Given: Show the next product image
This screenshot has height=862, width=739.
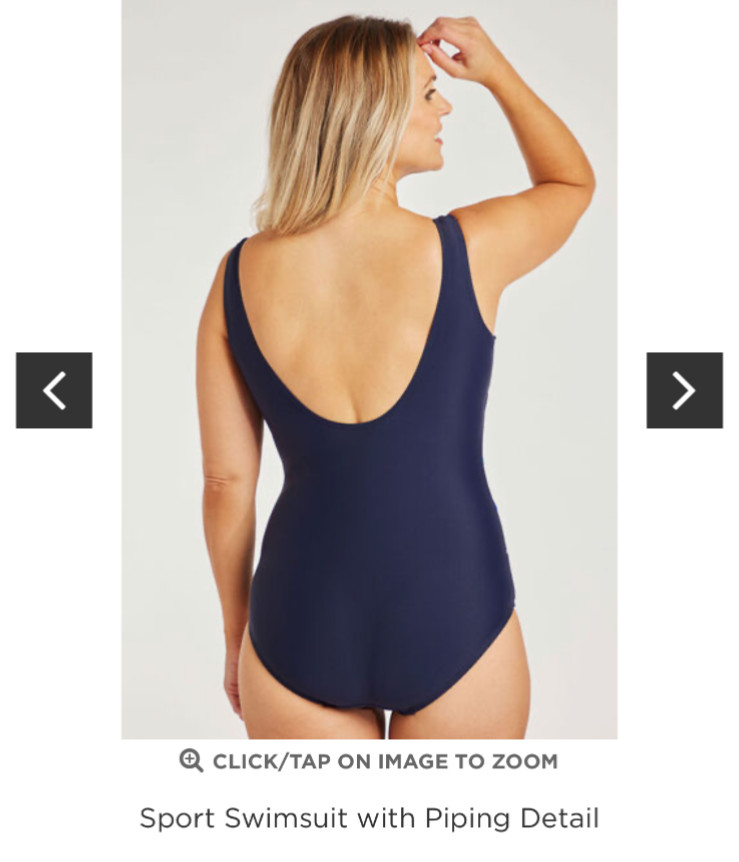Looking at the screenshot, I should tap(684, 390).
